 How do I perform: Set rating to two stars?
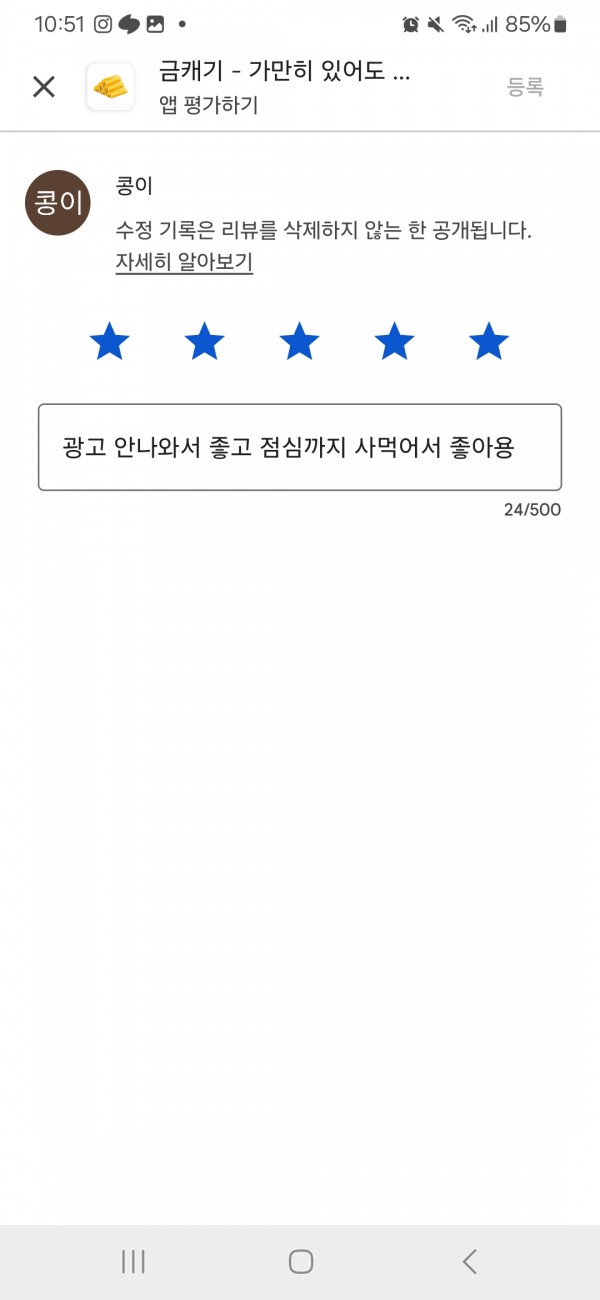coord(204,342)
